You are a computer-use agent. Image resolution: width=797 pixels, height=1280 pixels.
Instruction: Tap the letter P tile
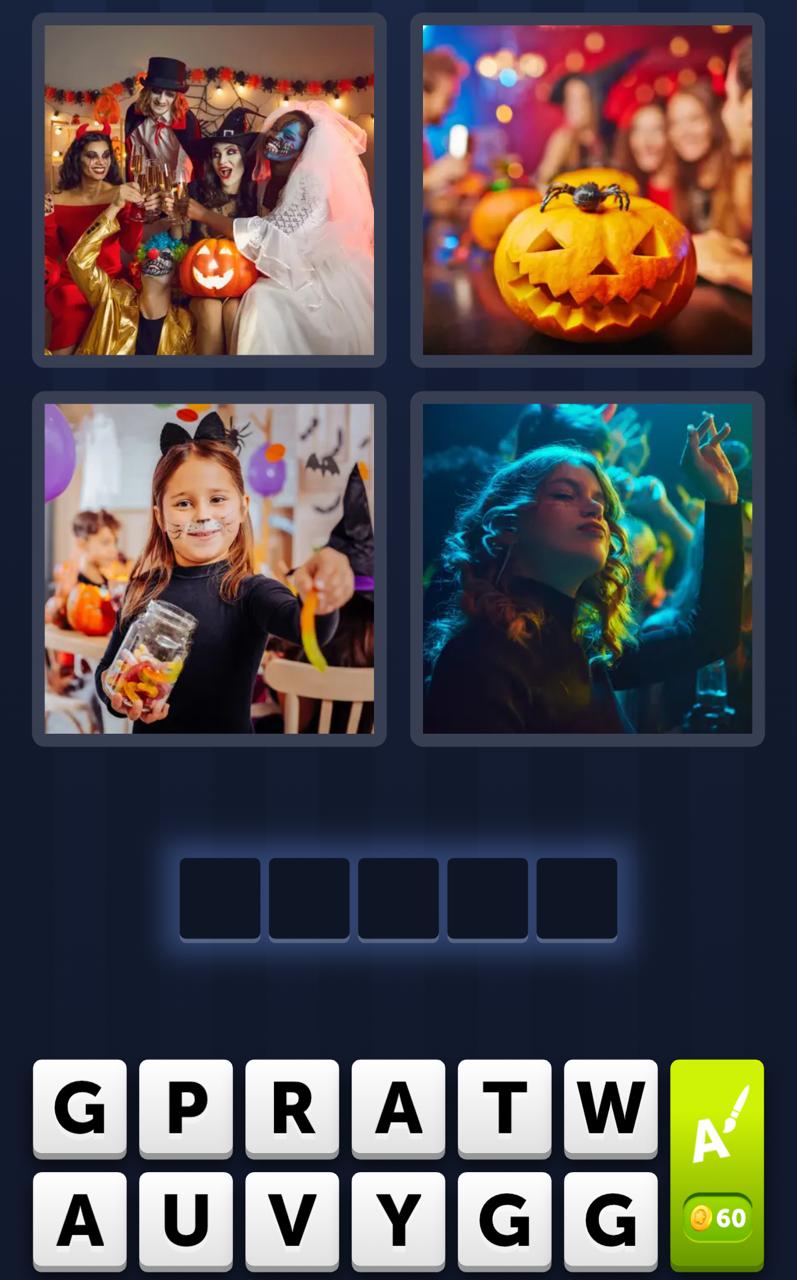coord(186,1108)
